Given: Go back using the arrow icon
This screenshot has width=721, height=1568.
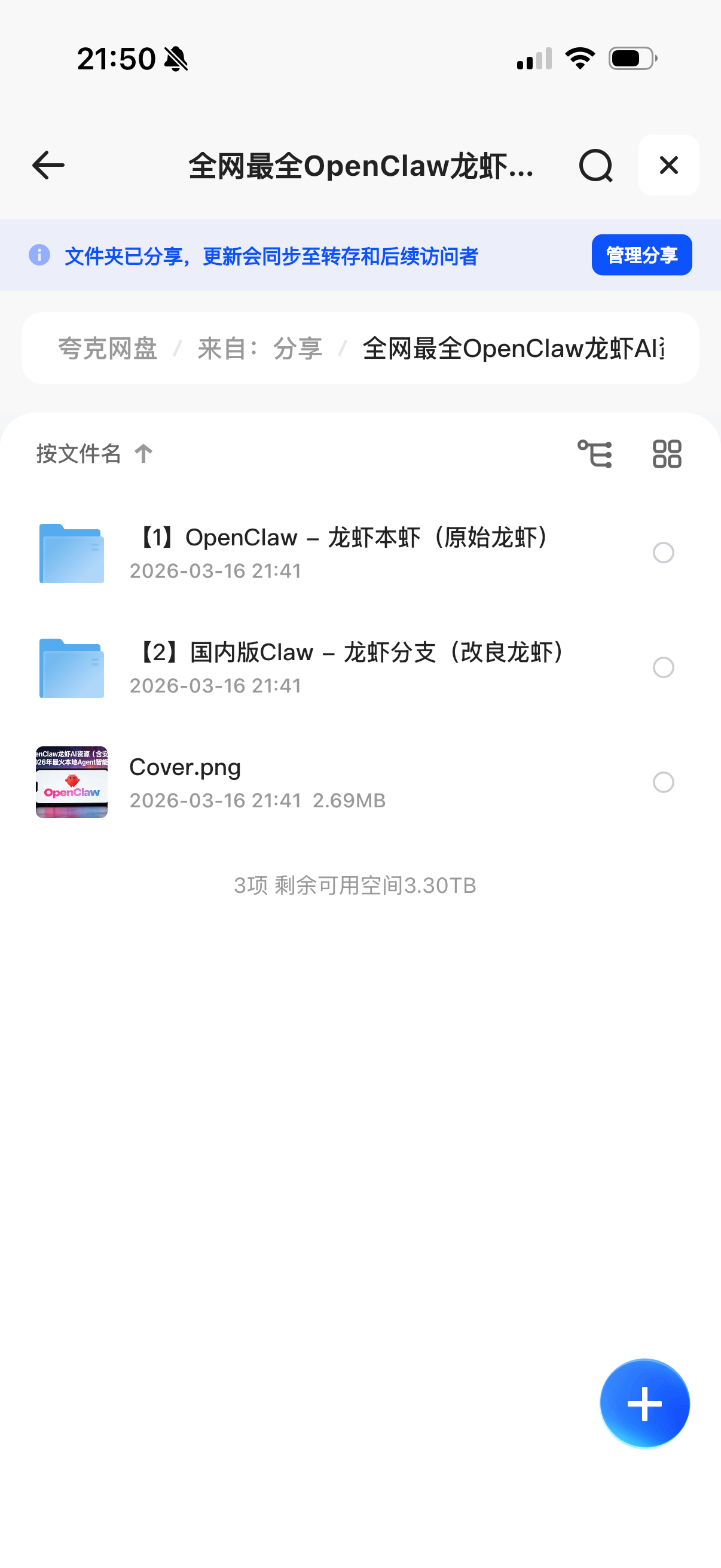Looking at the screenshot, I should 48,165.
